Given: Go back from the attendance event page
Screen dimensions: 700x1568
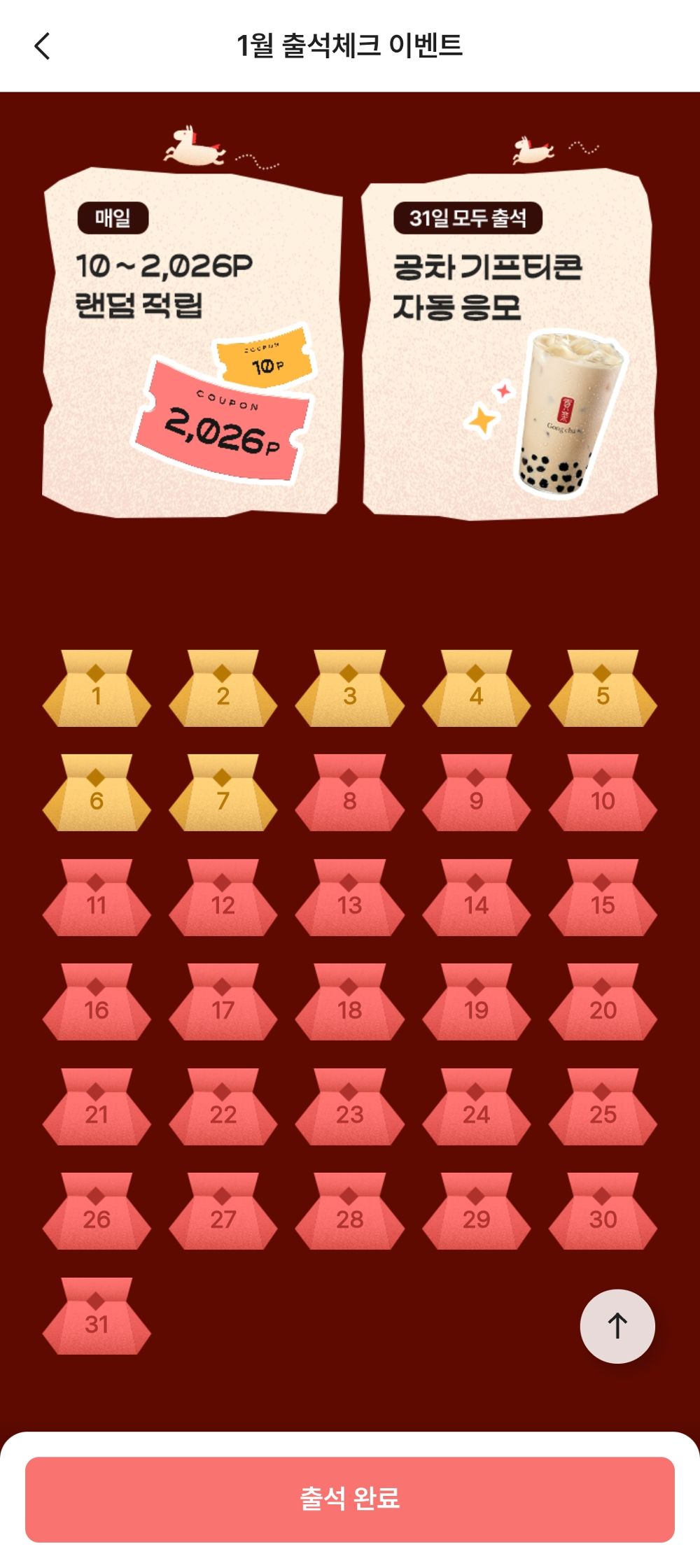Looking at the screenshot, I should pos(43,46).
